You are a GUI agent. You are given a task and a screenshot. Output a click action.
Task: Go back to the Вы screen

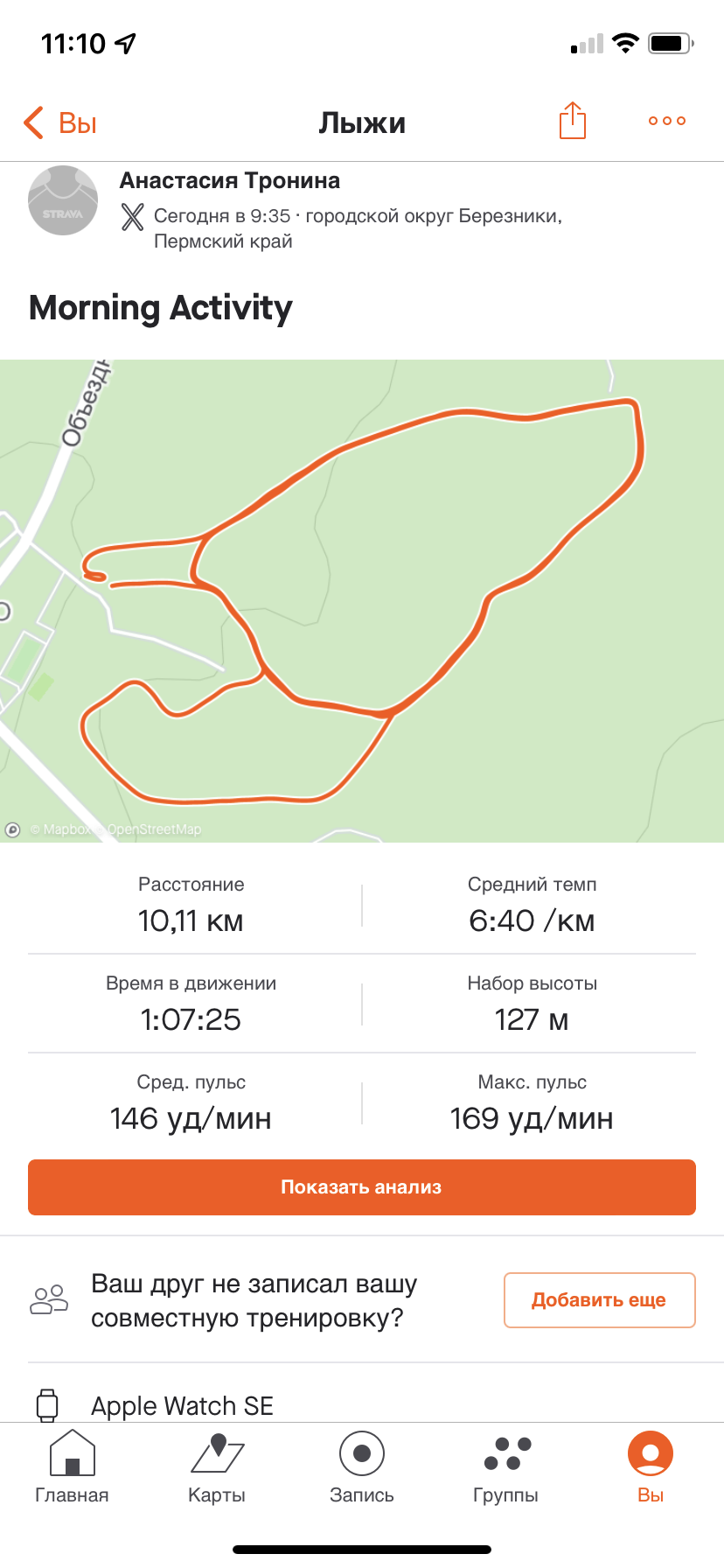tap(59, 122)
